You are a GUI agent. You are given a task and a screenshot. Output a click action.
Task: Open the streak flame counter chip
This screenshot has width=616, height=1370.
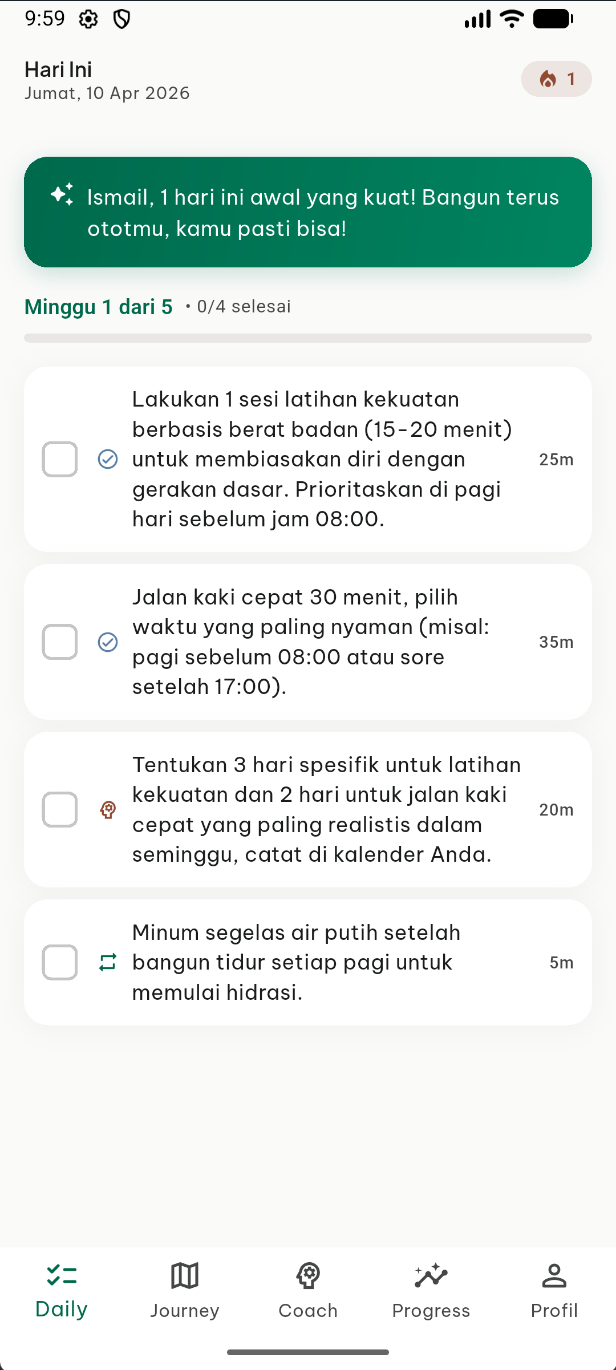[x=556, y=79]
